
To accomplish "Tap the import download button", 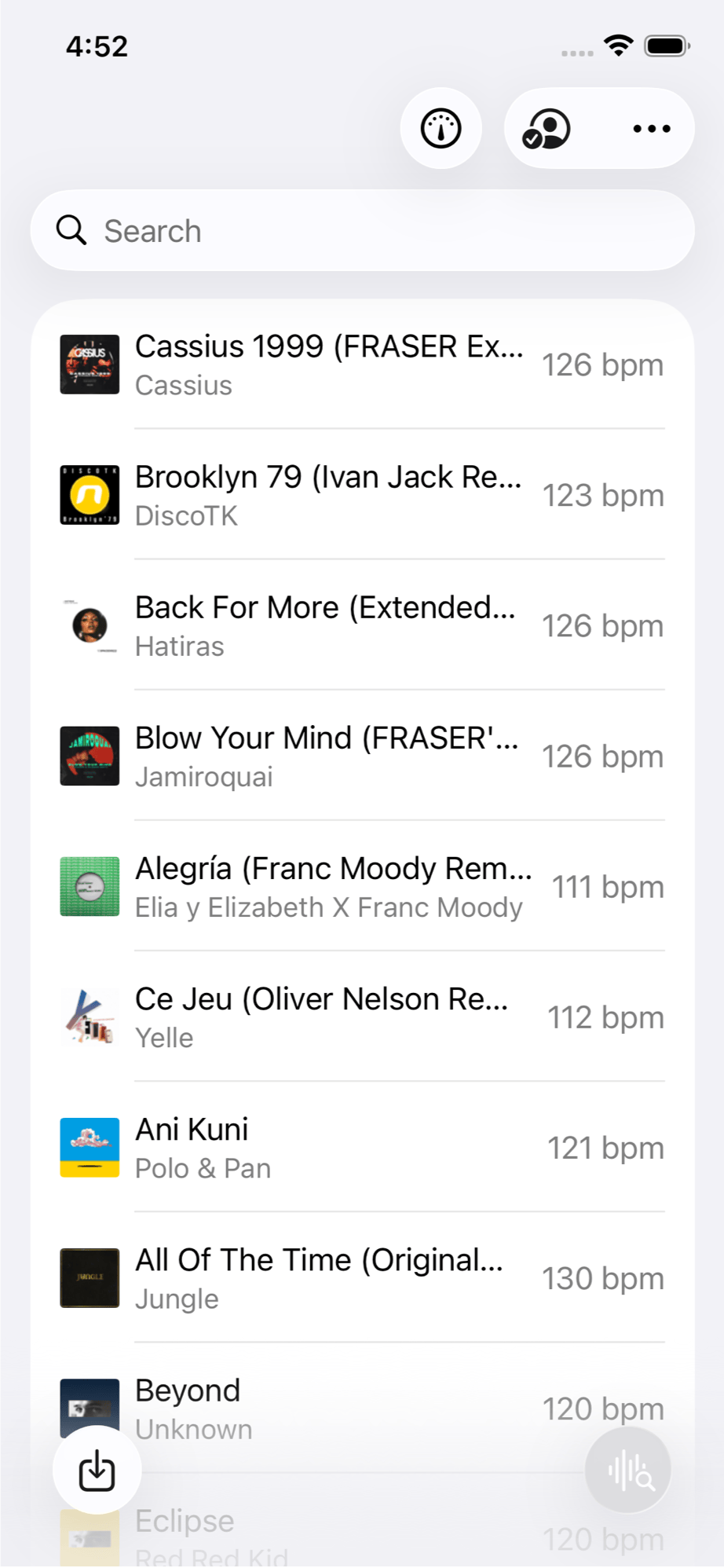I will [x=97, y=1470].
